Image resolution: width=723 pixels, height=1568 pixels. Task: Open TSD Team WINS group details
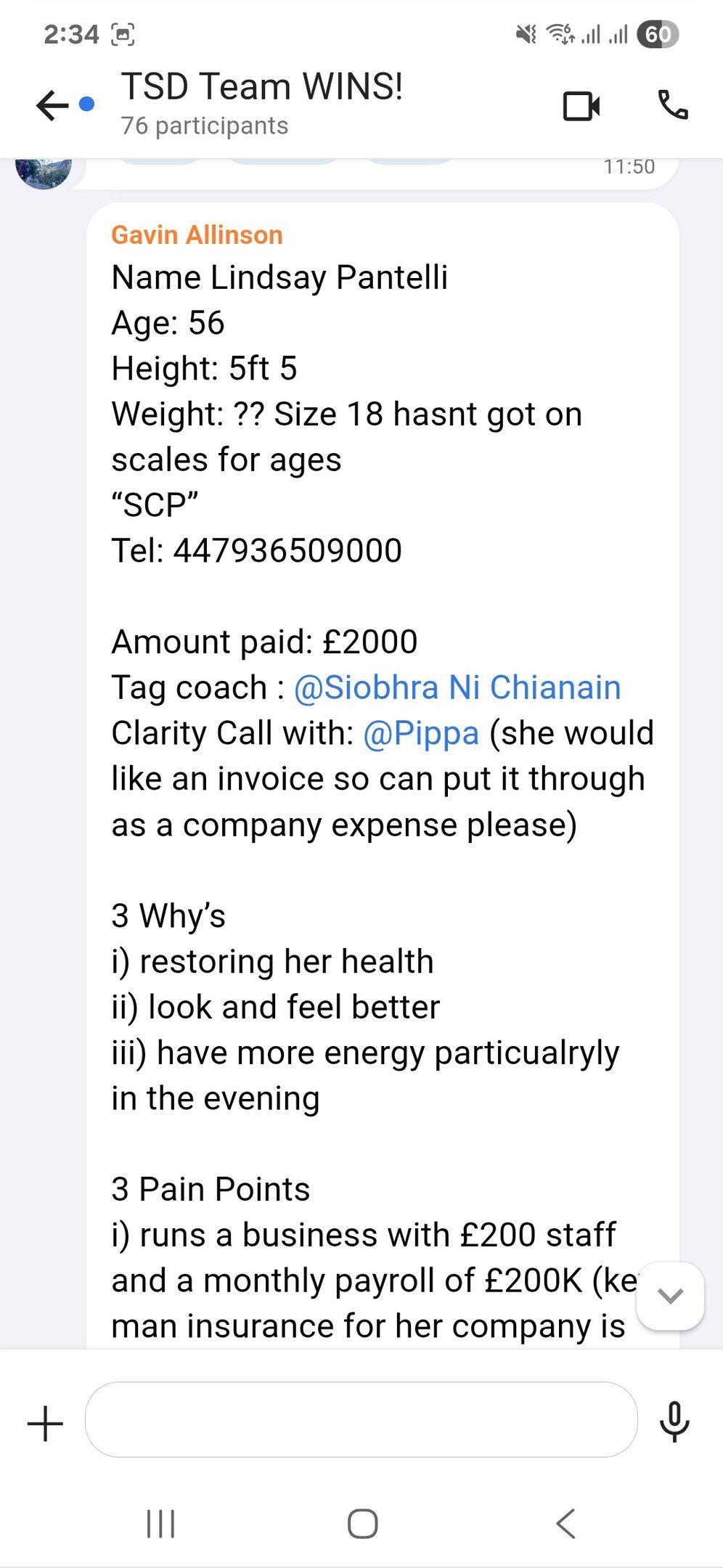click(261, 102)
